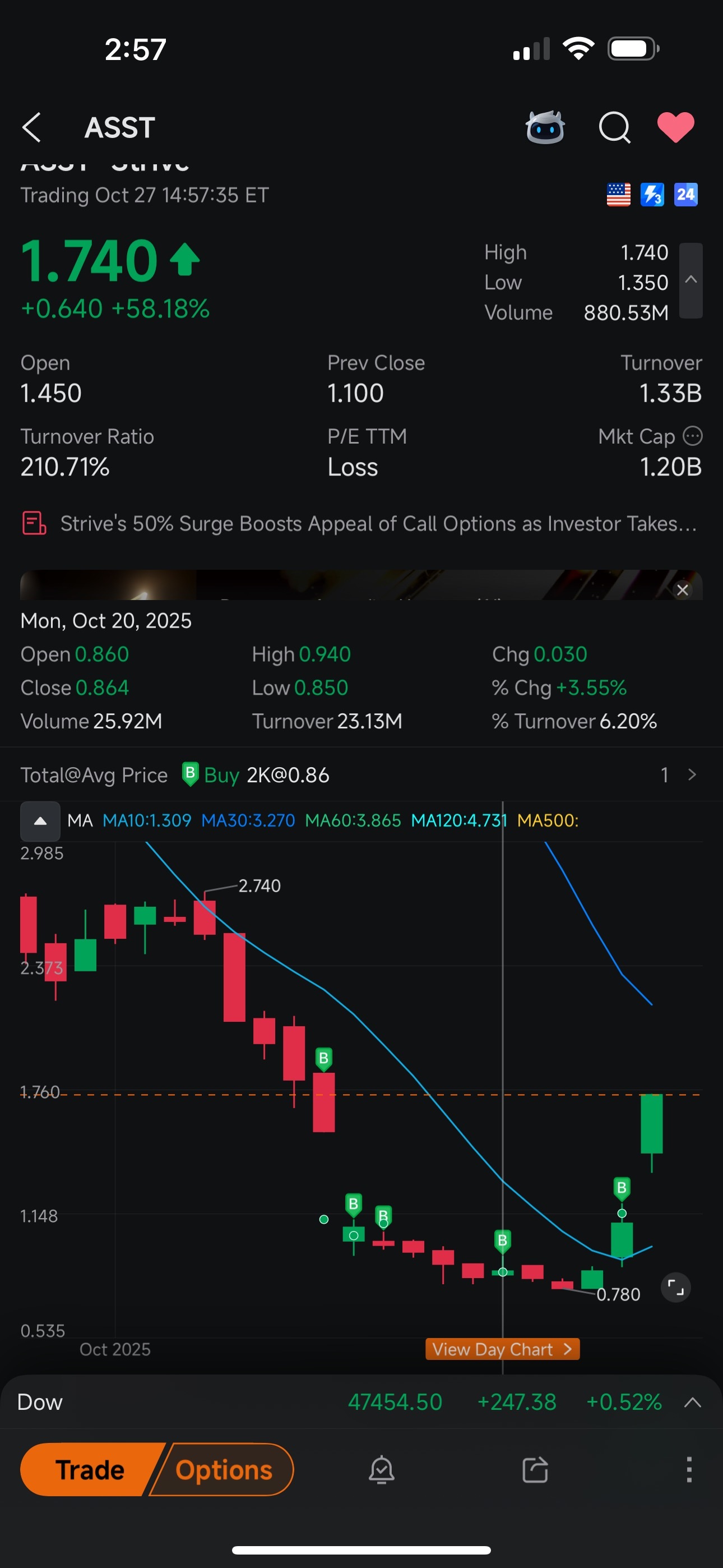This screenshot has width=723, height=1568.
Task: Open the search magnifier
Action: (x=615, y=128)
